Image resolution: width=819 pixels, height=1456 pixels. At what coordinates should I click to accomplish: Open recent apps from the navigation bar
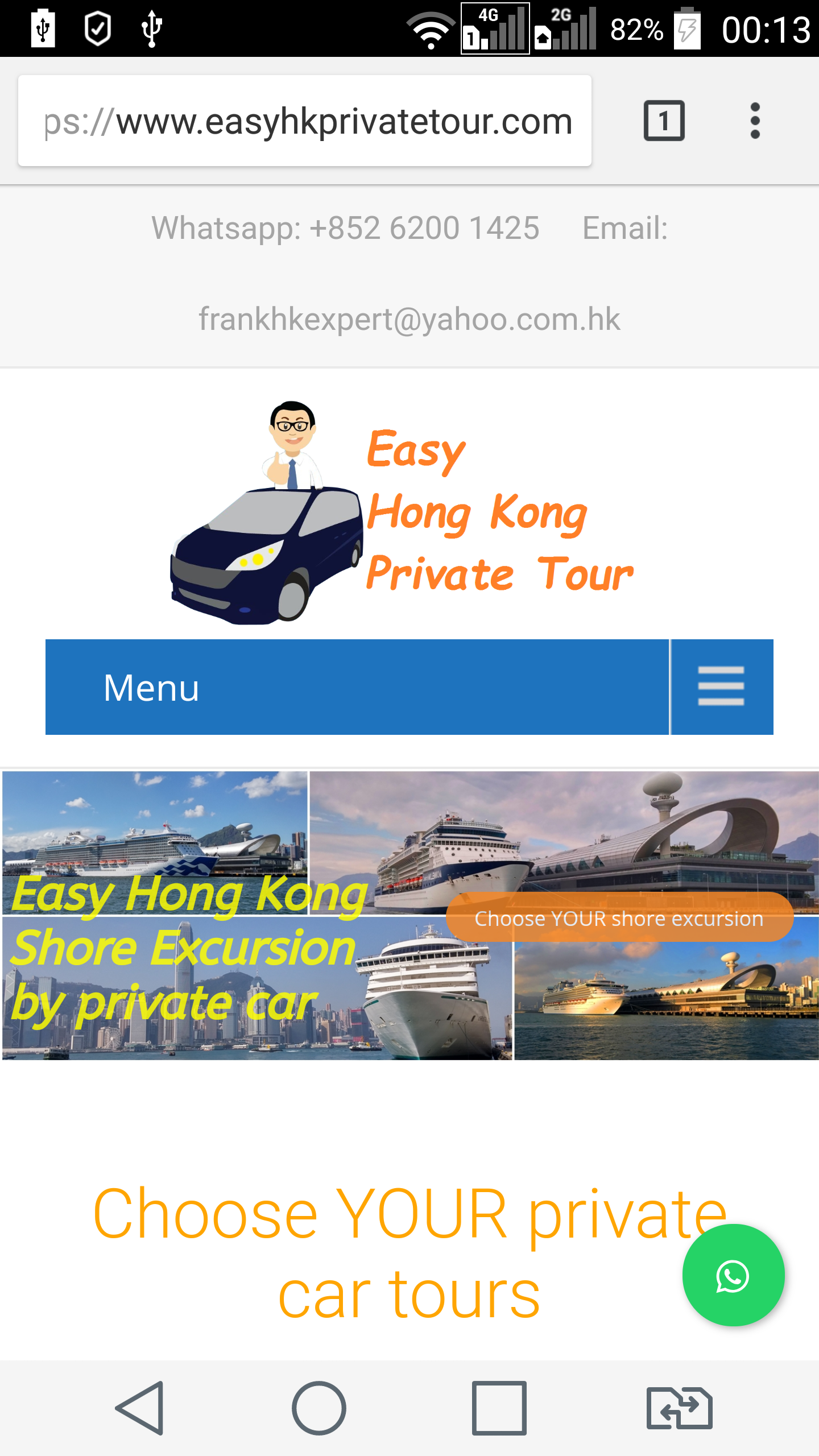tap(499, 1408)
